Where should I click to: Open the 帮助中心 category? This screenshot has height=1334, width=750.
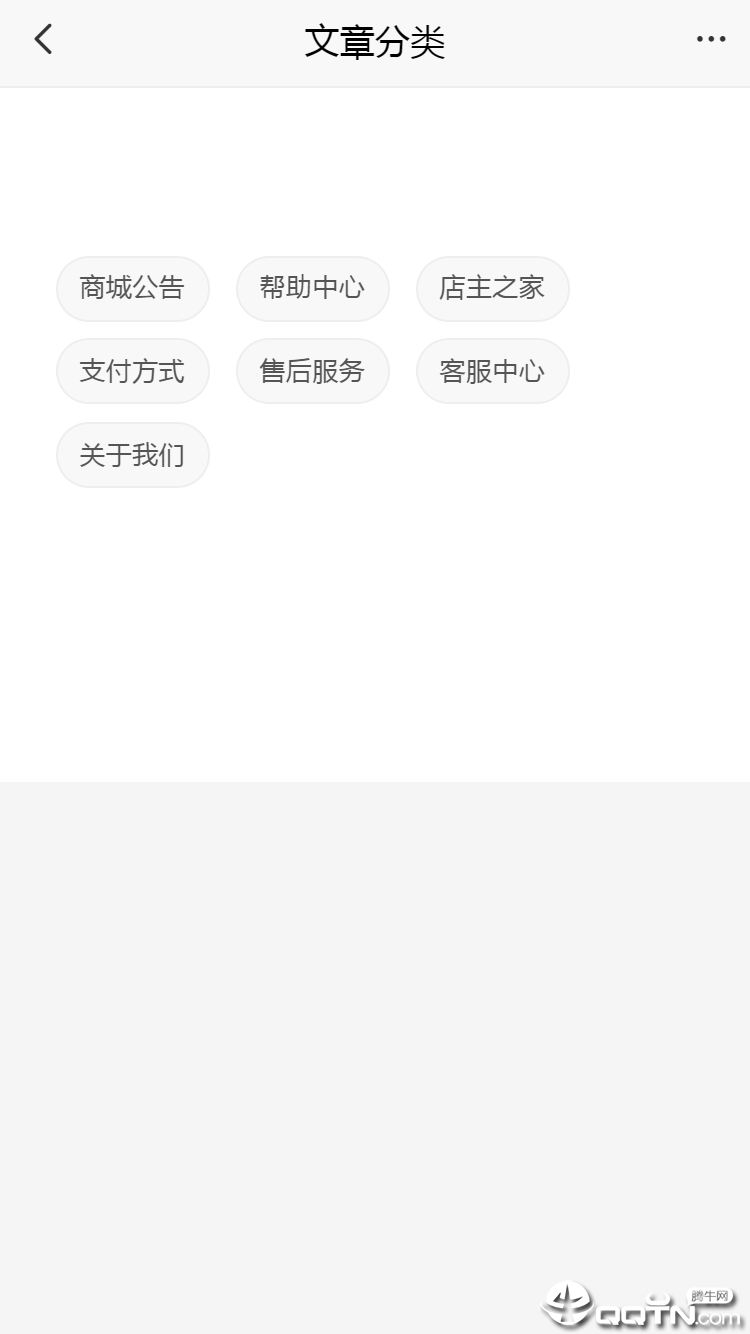(313, 289)
